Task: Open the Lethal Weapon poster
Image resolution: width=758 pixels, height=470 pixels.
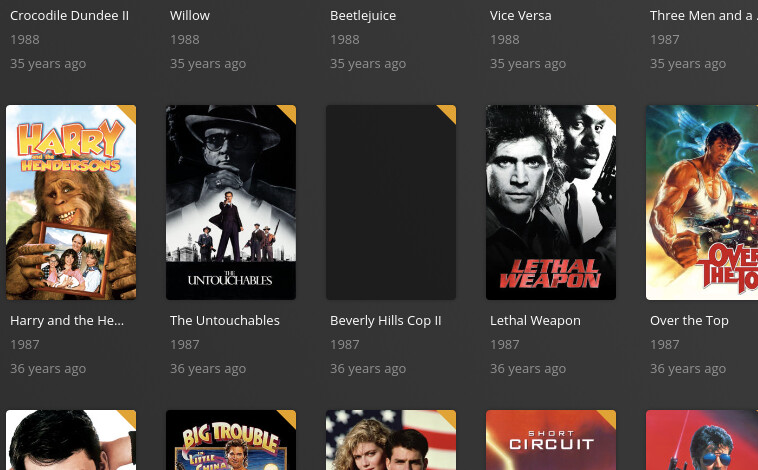Action: (x=551, y=202)
